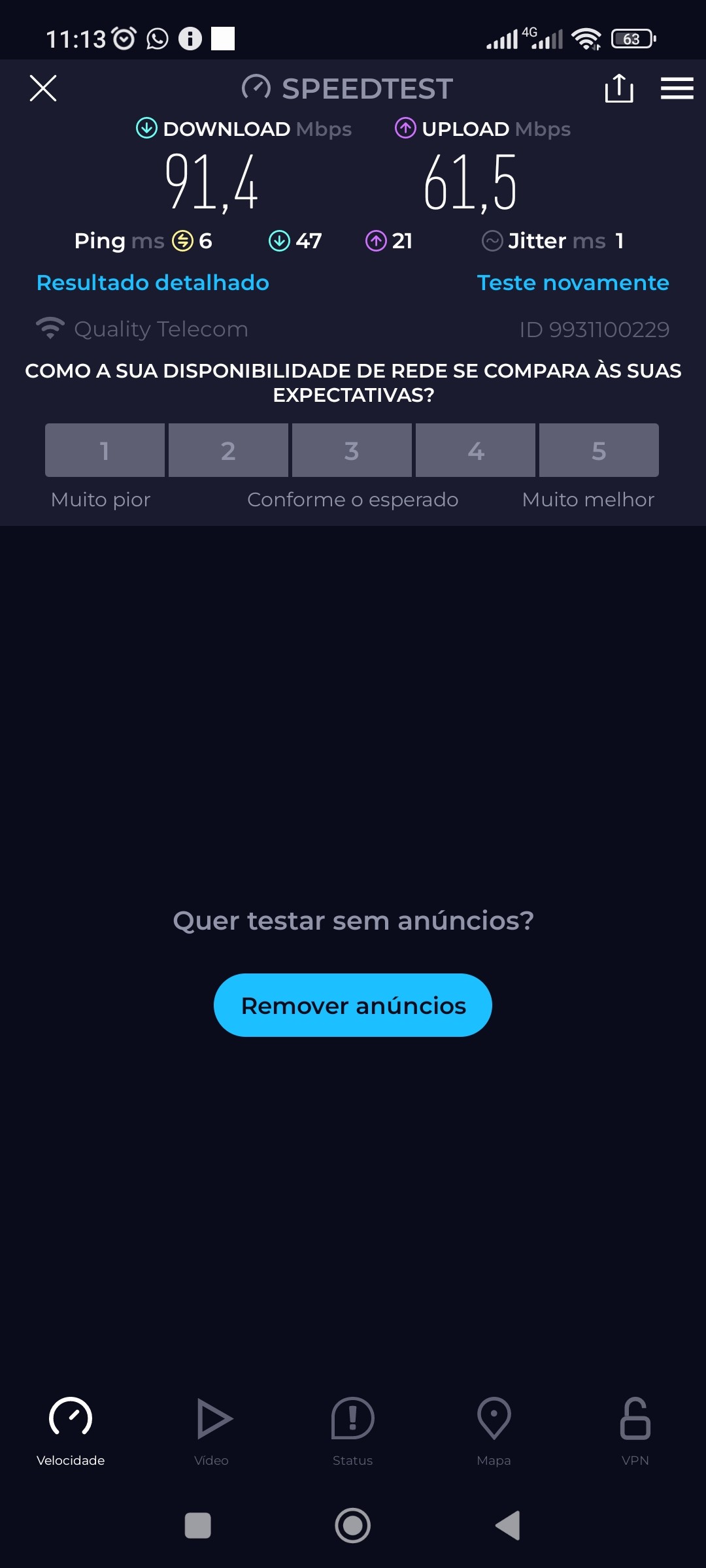Switch to the Vídeo tab
706x1568 pixels.
coord(212,1431)
